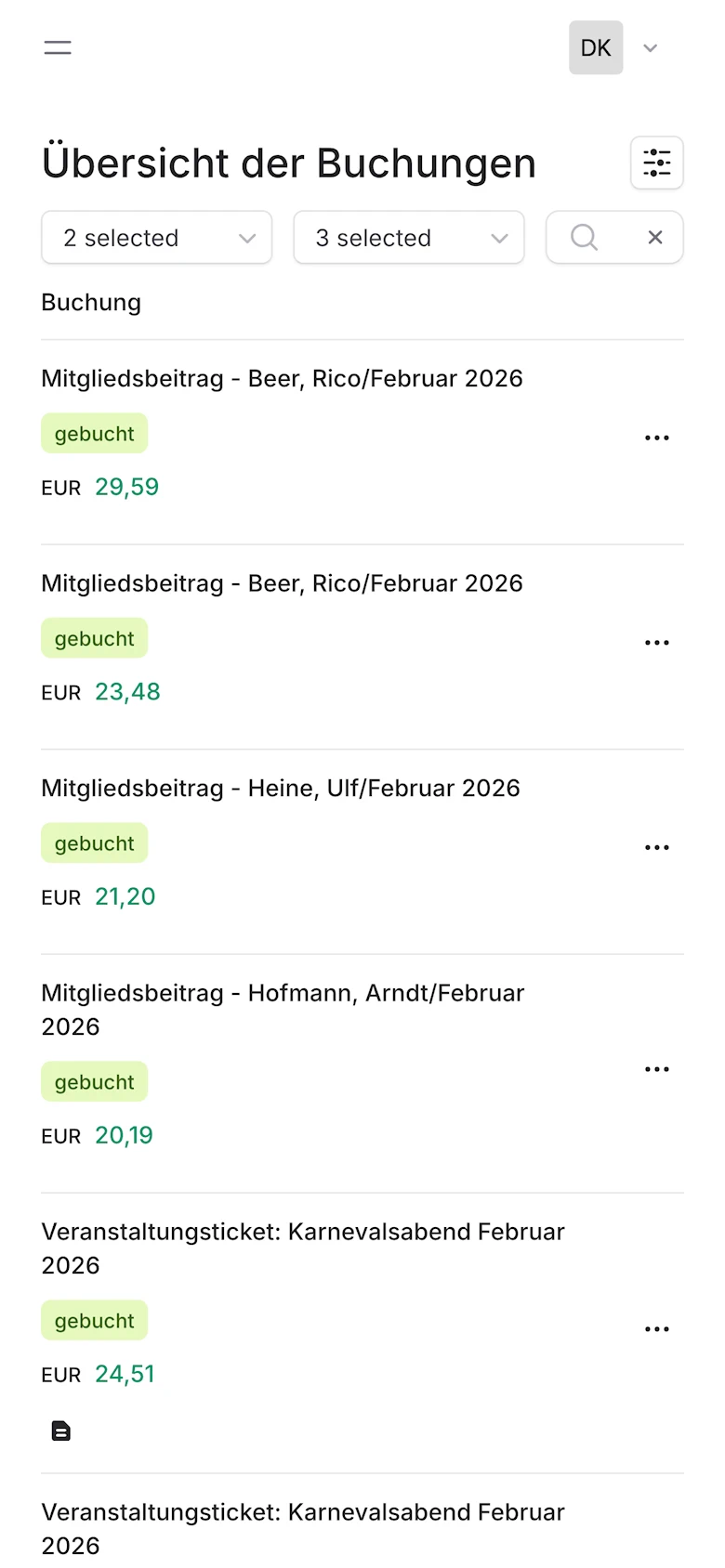Image resolution: width=725 pixels, height=1568 pixels.
Task: Clear filters with the X icon
Action: click(x=654, y=238)
